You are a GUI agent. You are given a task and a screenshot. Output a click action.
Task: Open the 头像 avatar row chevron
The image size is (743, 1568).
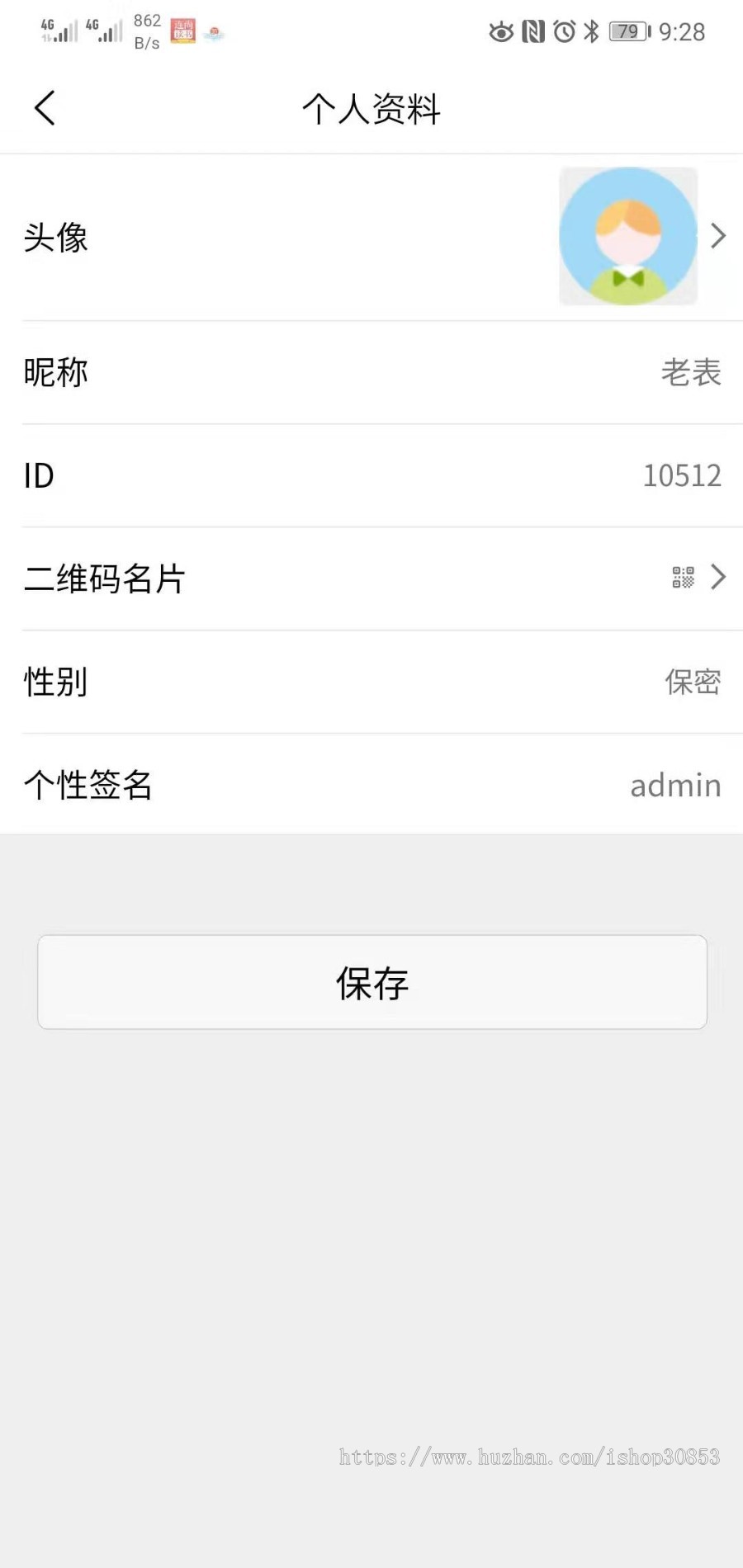[719, 237]
